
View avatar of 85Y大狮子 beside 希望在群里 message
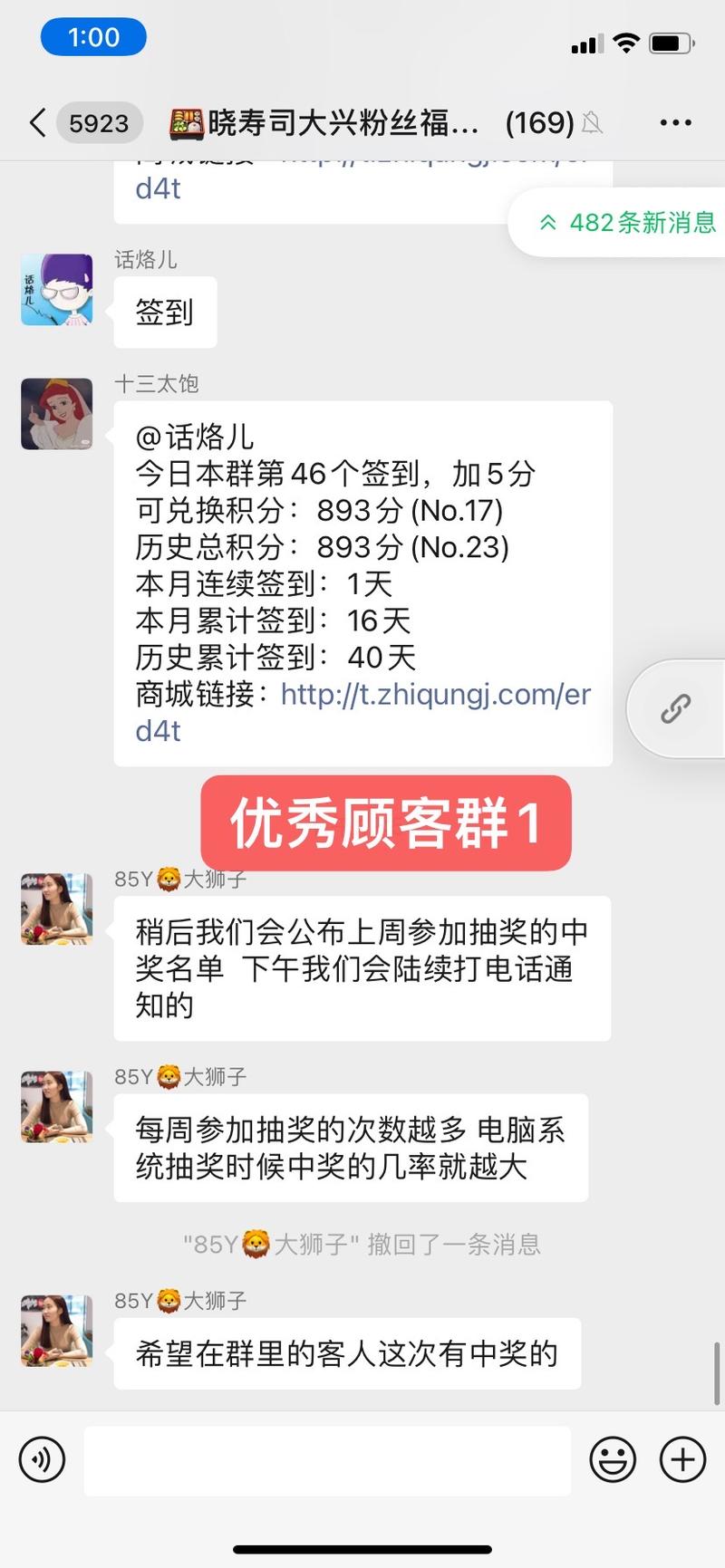(x=57, y=1330)
